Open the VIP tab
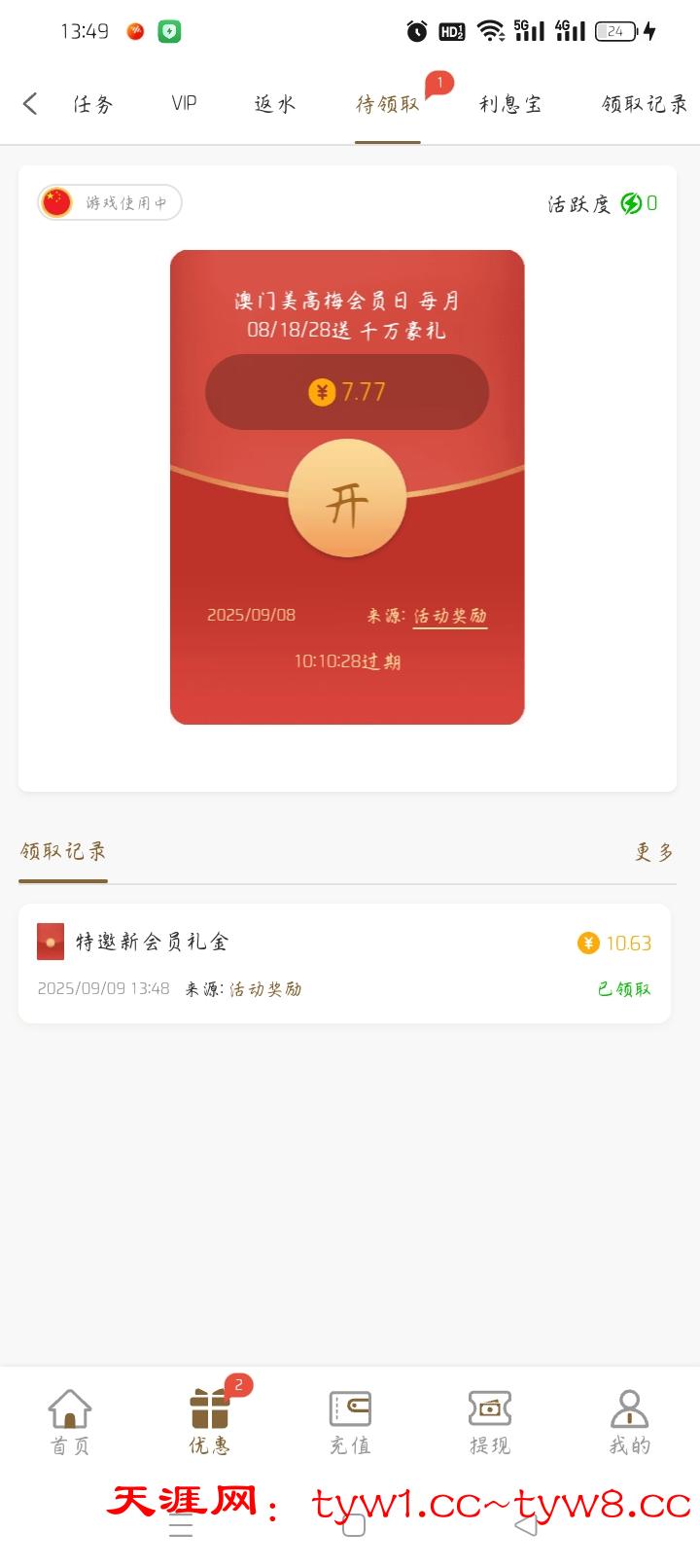This screenshot has width=700, height=1568. 184,104
